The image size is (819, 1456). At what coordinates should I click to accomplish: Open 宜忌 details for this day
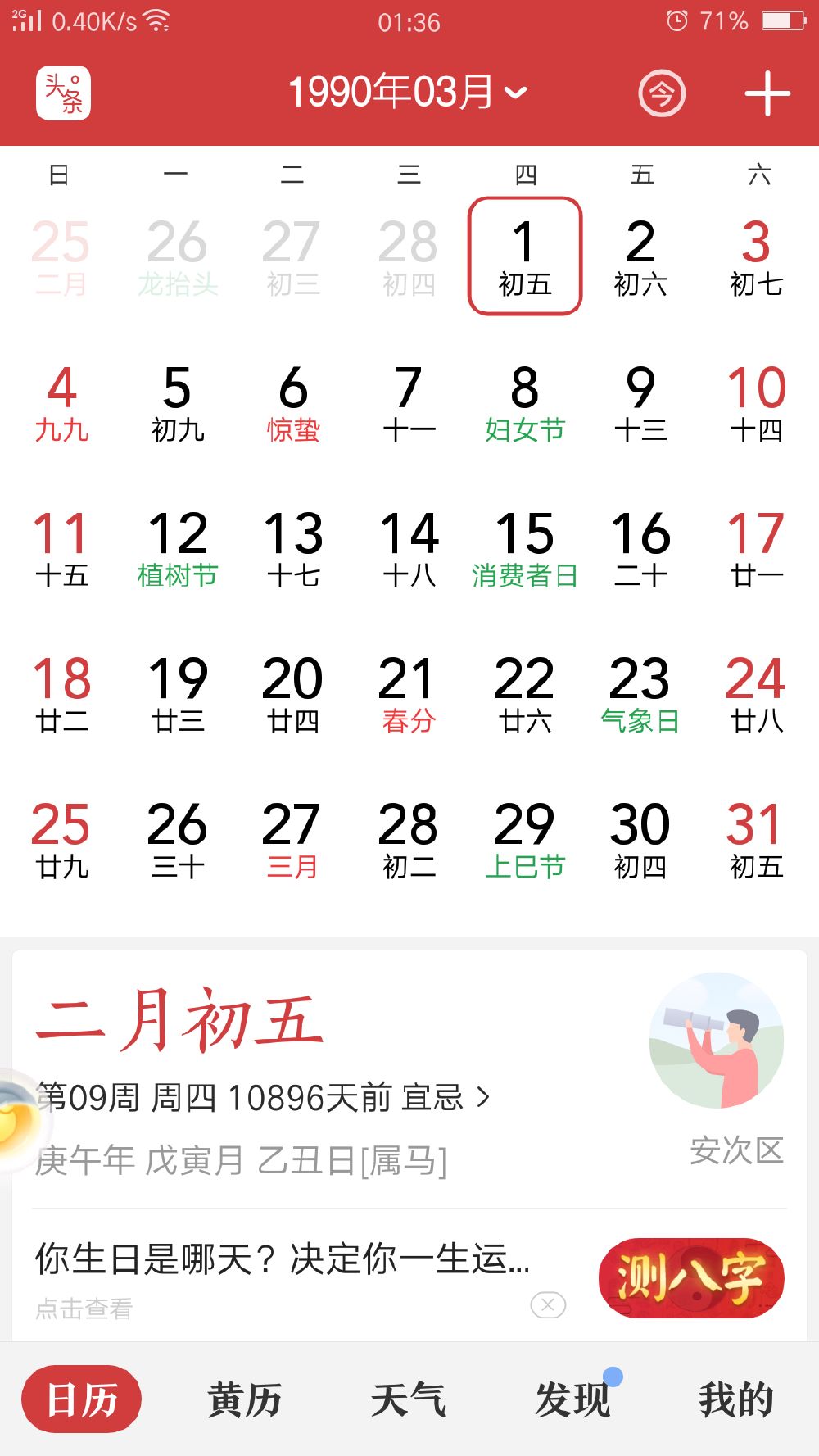pyautogui.click(x=446, y=1097)
